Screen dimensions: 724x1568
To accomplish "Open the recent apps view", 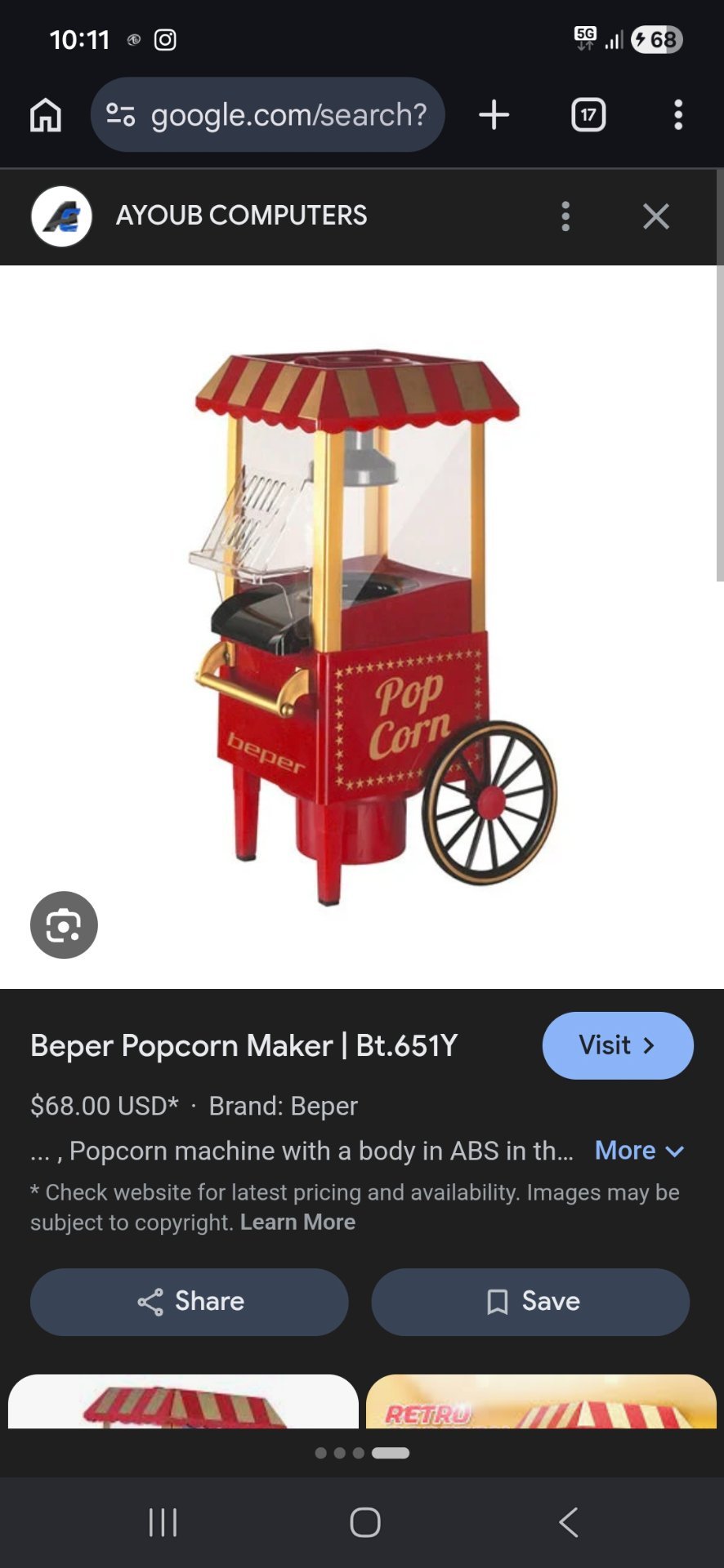I will pyautogui.click(x=163, y=1522).
